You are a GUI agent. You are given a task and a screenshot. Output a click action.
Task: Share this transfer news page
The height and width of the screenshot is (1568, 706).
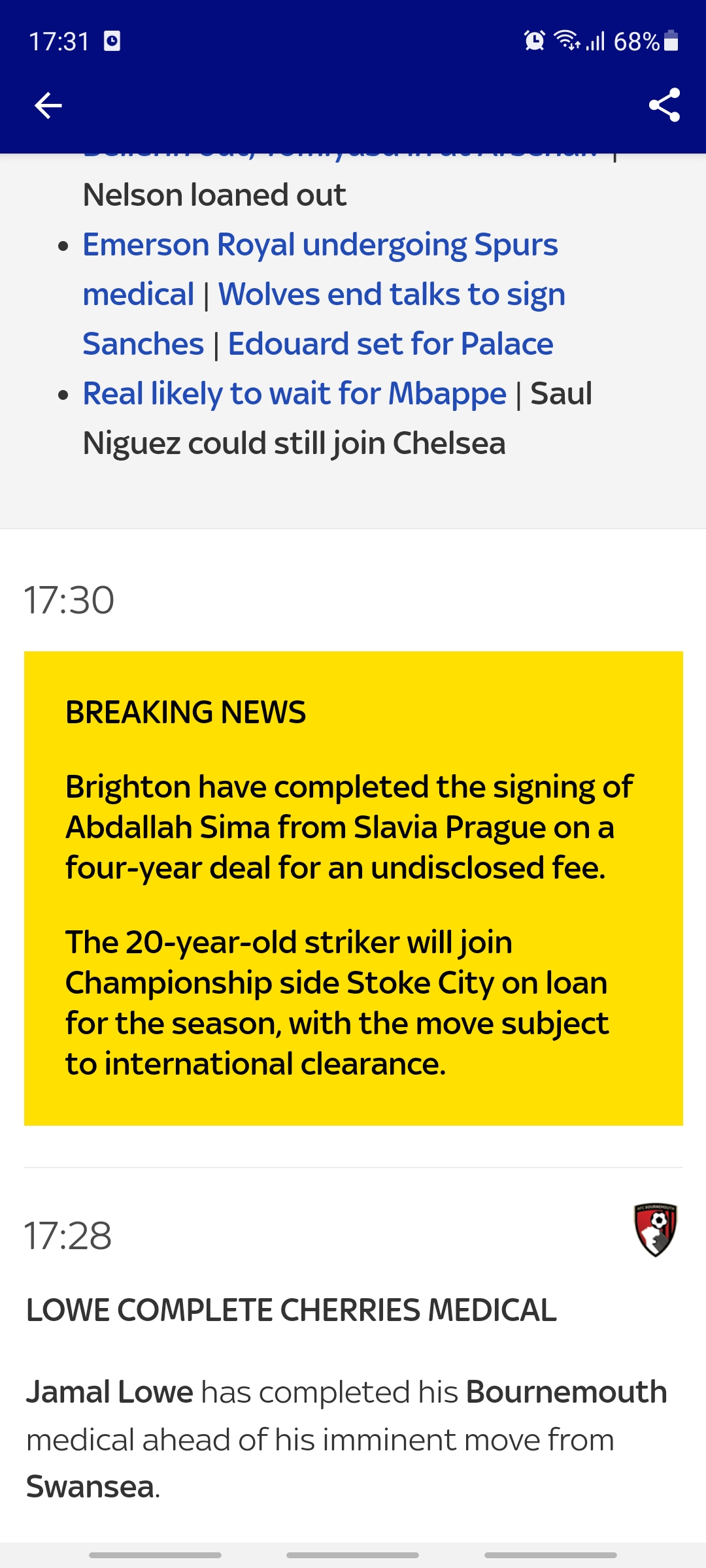[664, 105]
